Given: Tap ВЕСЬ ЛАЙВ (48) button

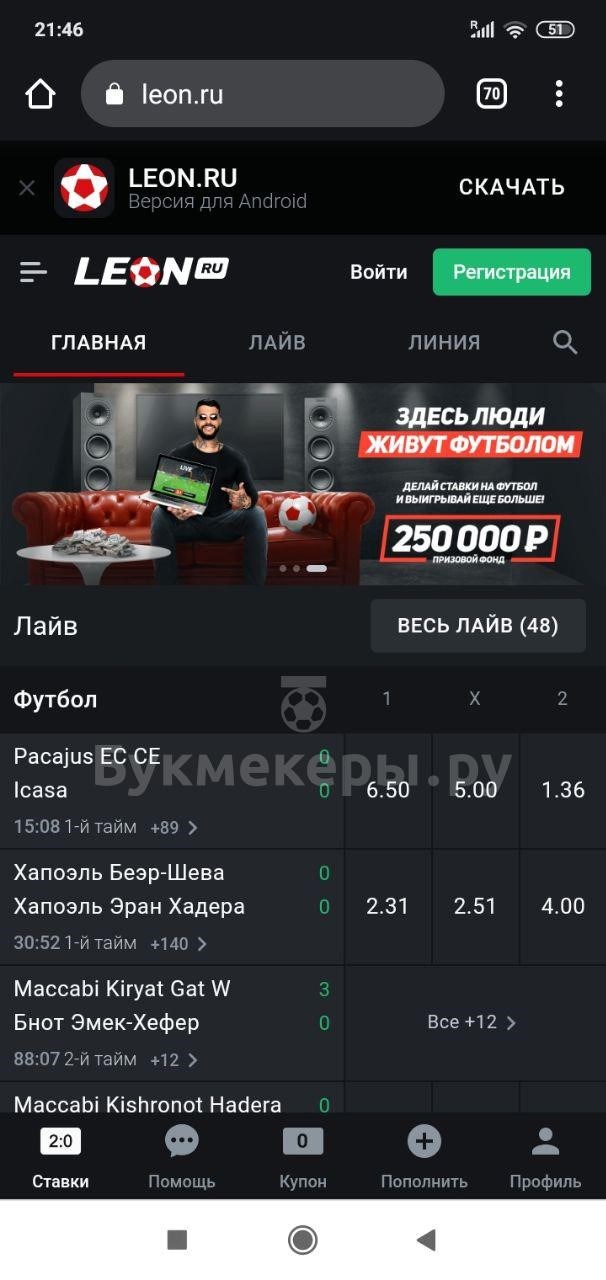Looking at the screenshot, I should click(478, 626).
